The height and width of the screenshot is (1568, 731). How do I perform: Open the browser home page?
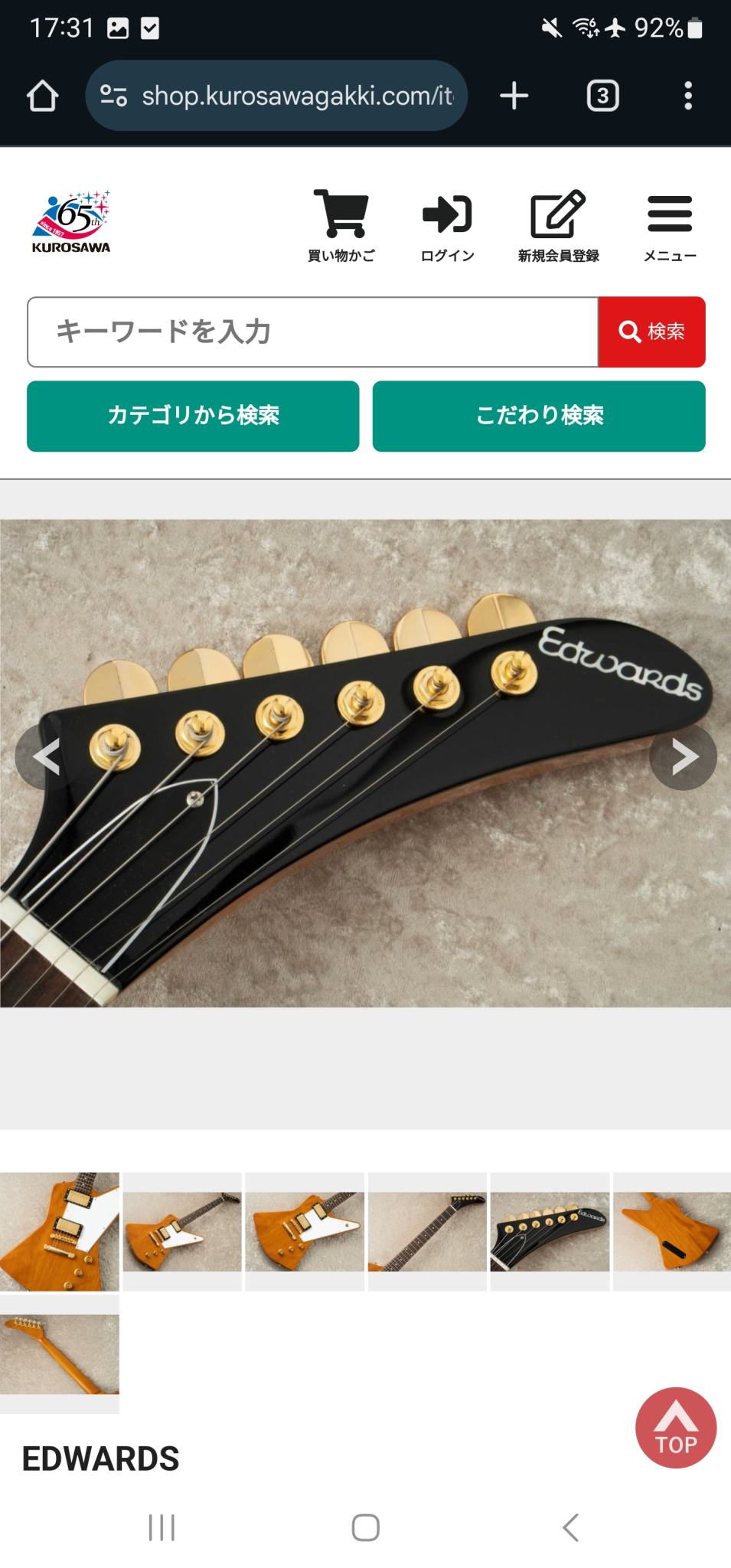click(x=42, y=96)
